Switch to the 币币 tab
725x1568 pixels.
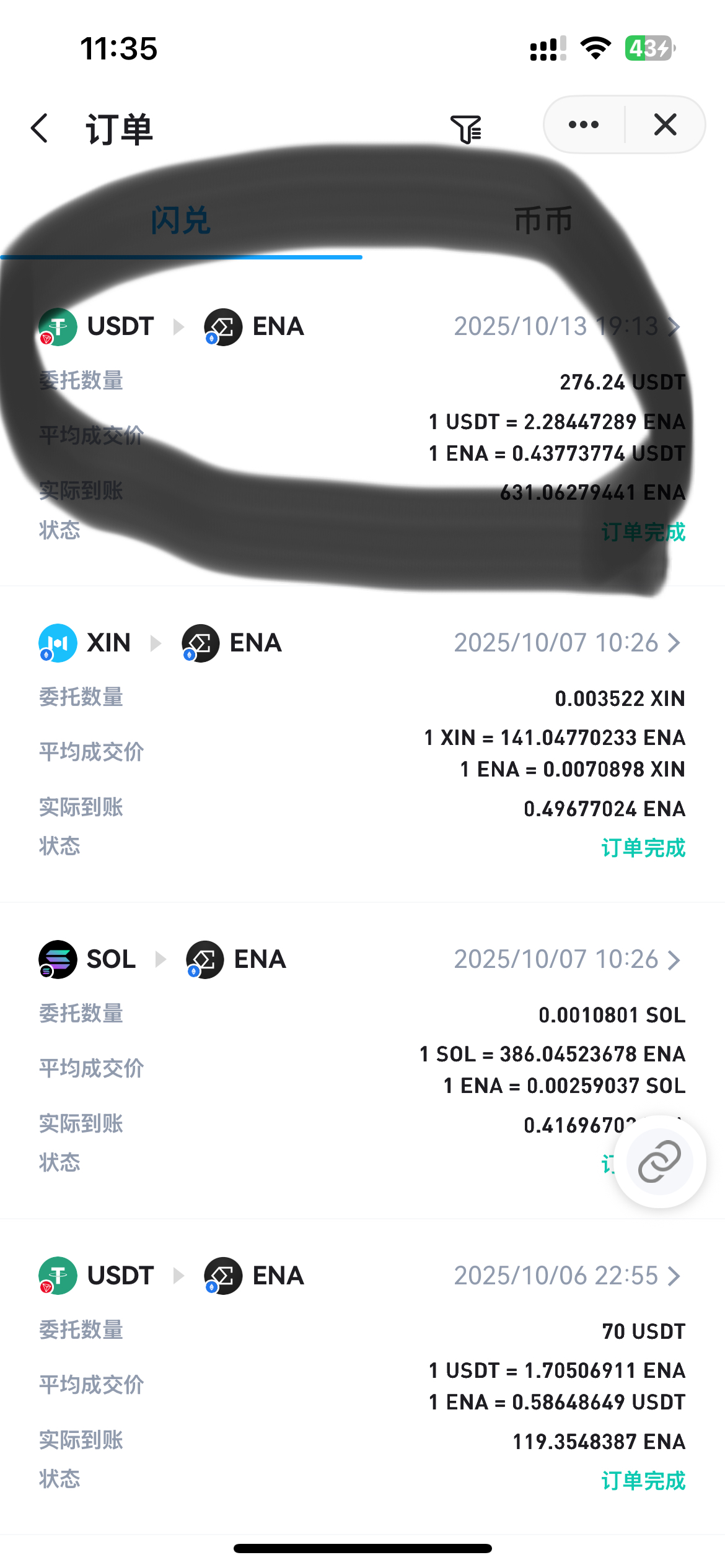543,220
